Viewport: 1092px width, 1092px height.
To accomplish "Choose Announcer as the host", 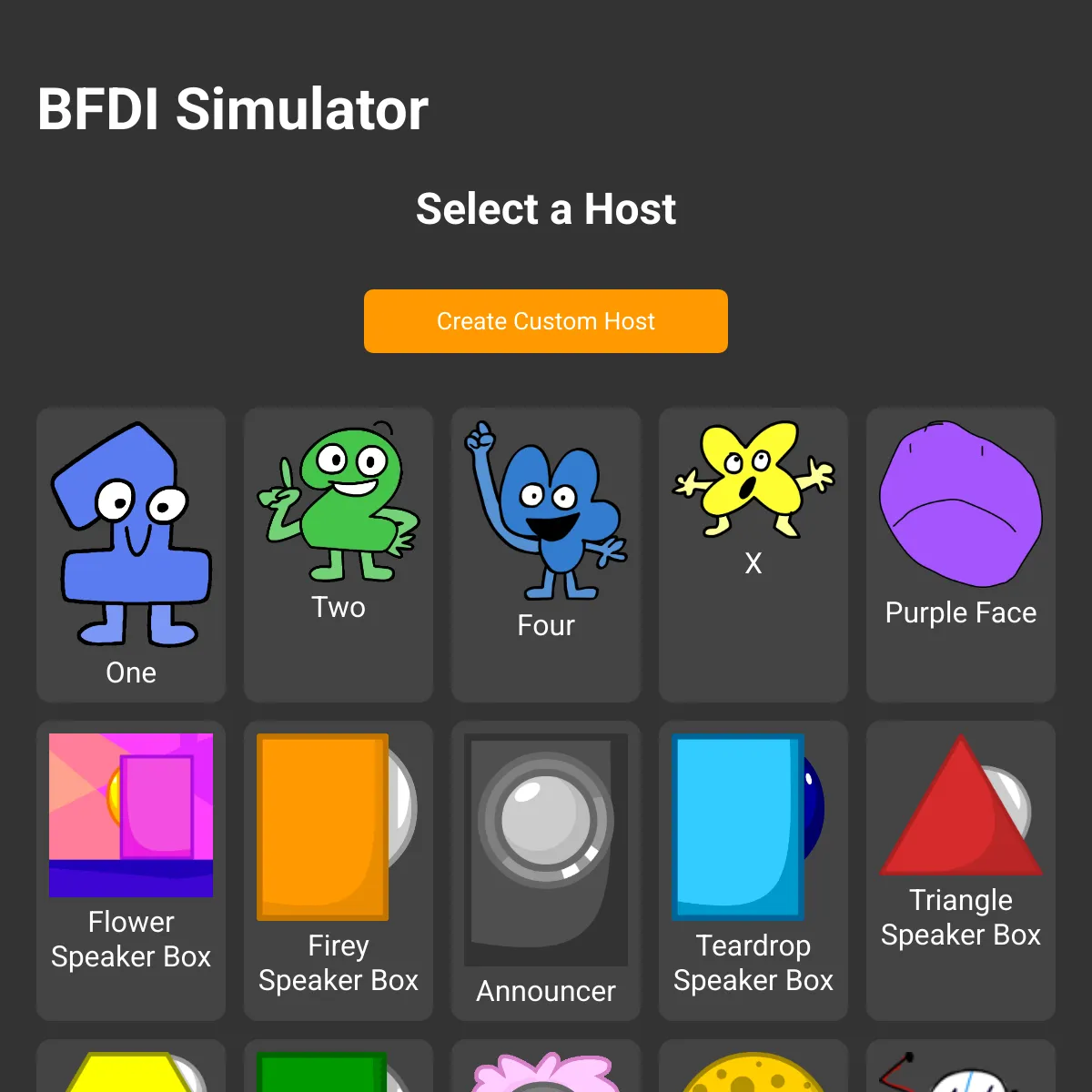I will click(546, 869).
